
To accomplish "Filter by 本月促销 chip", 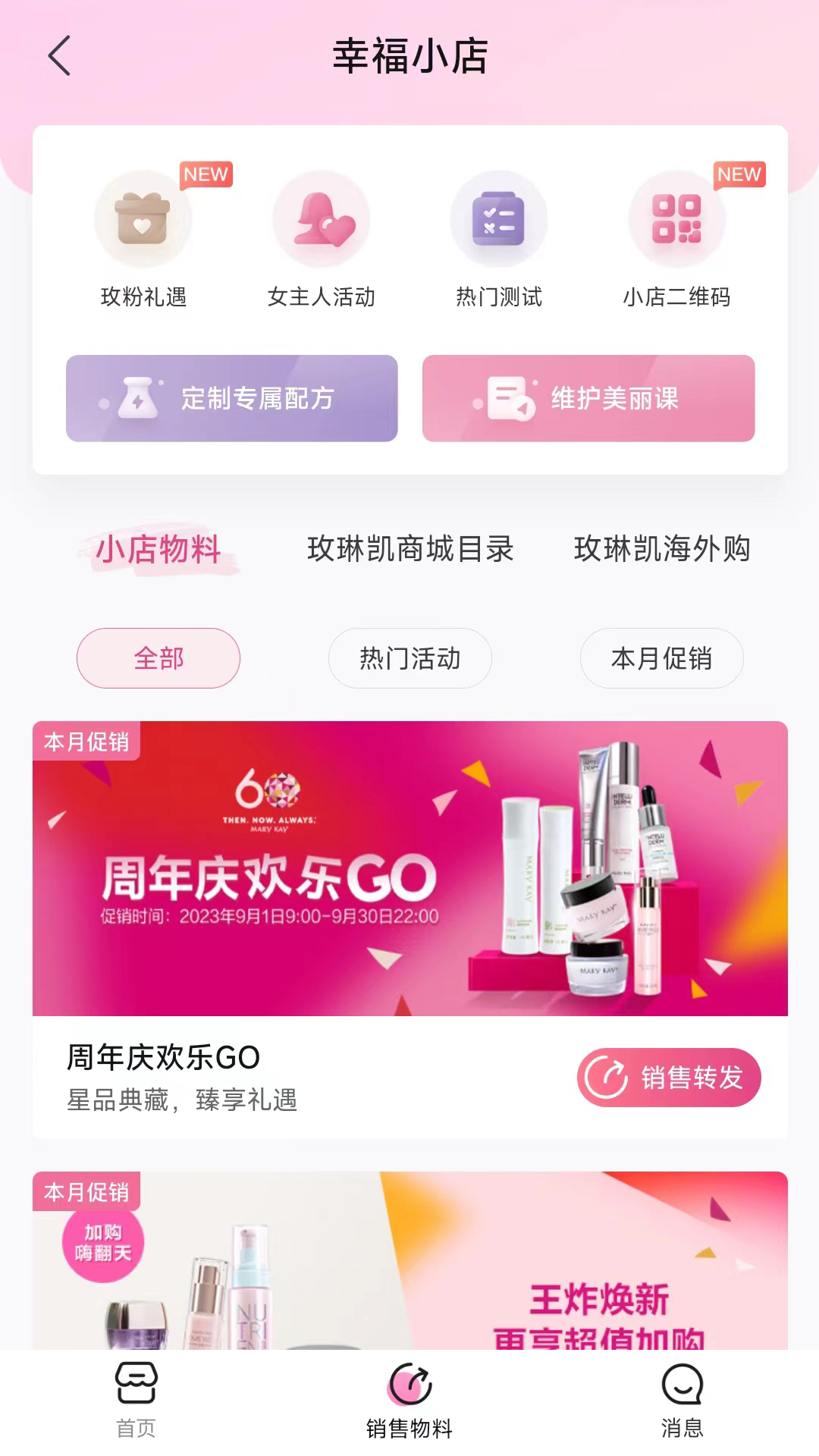I will [x=662, y=658].
